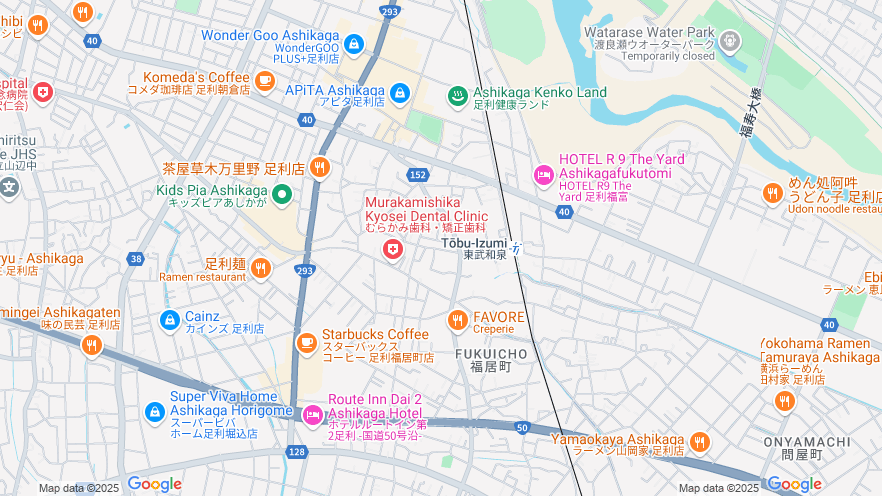Tap the Kids Pia Ashikaga marker

click(x=282, y=194)
